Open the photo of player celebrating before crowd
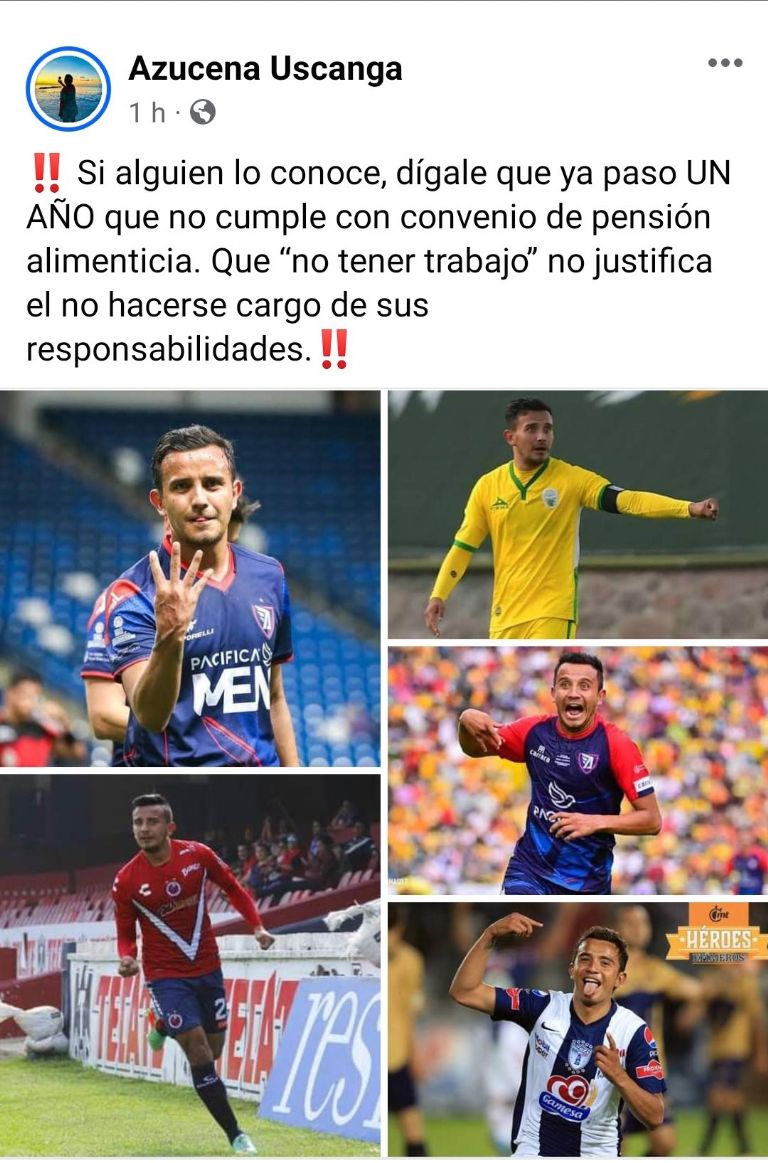 (577, 770)
